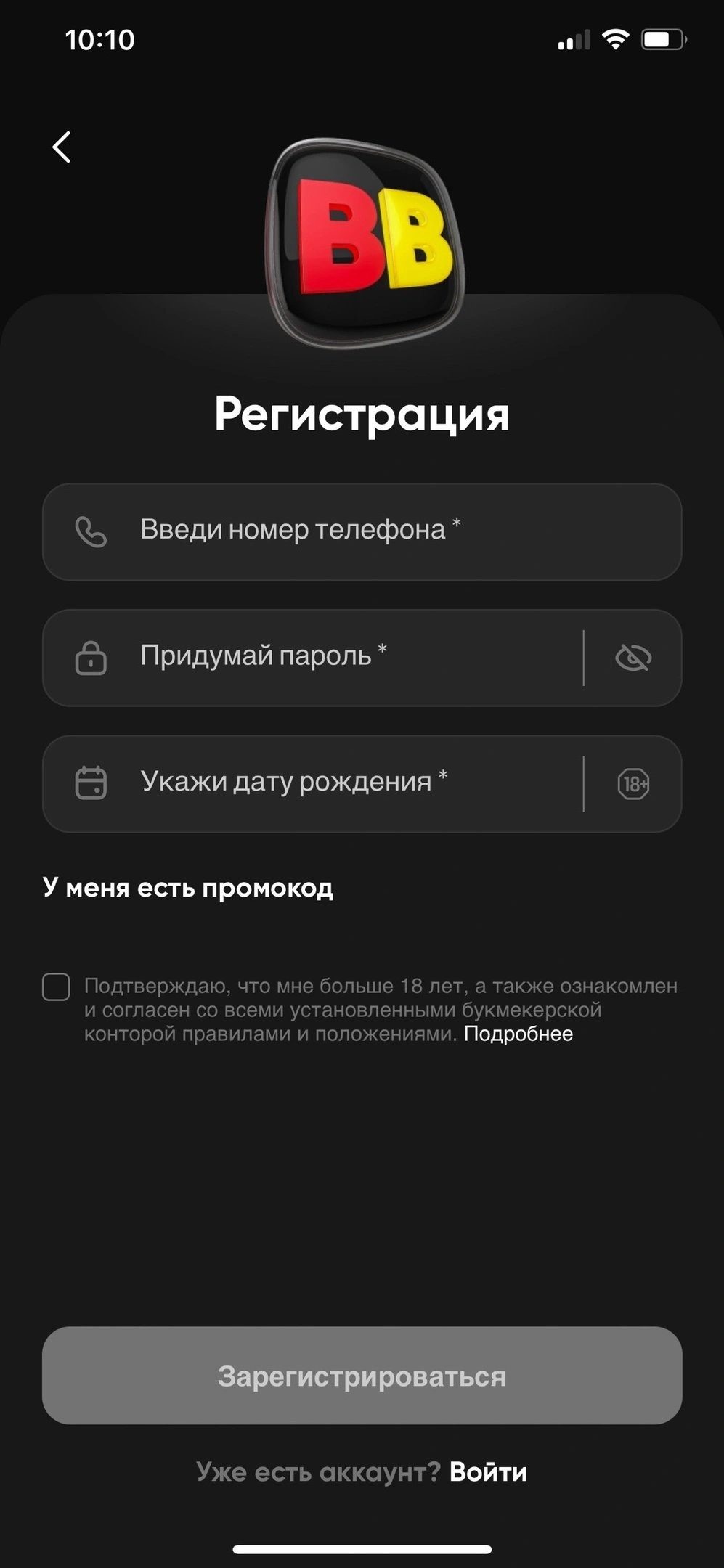Select 'Войти' to sign in

[489, 1473]
